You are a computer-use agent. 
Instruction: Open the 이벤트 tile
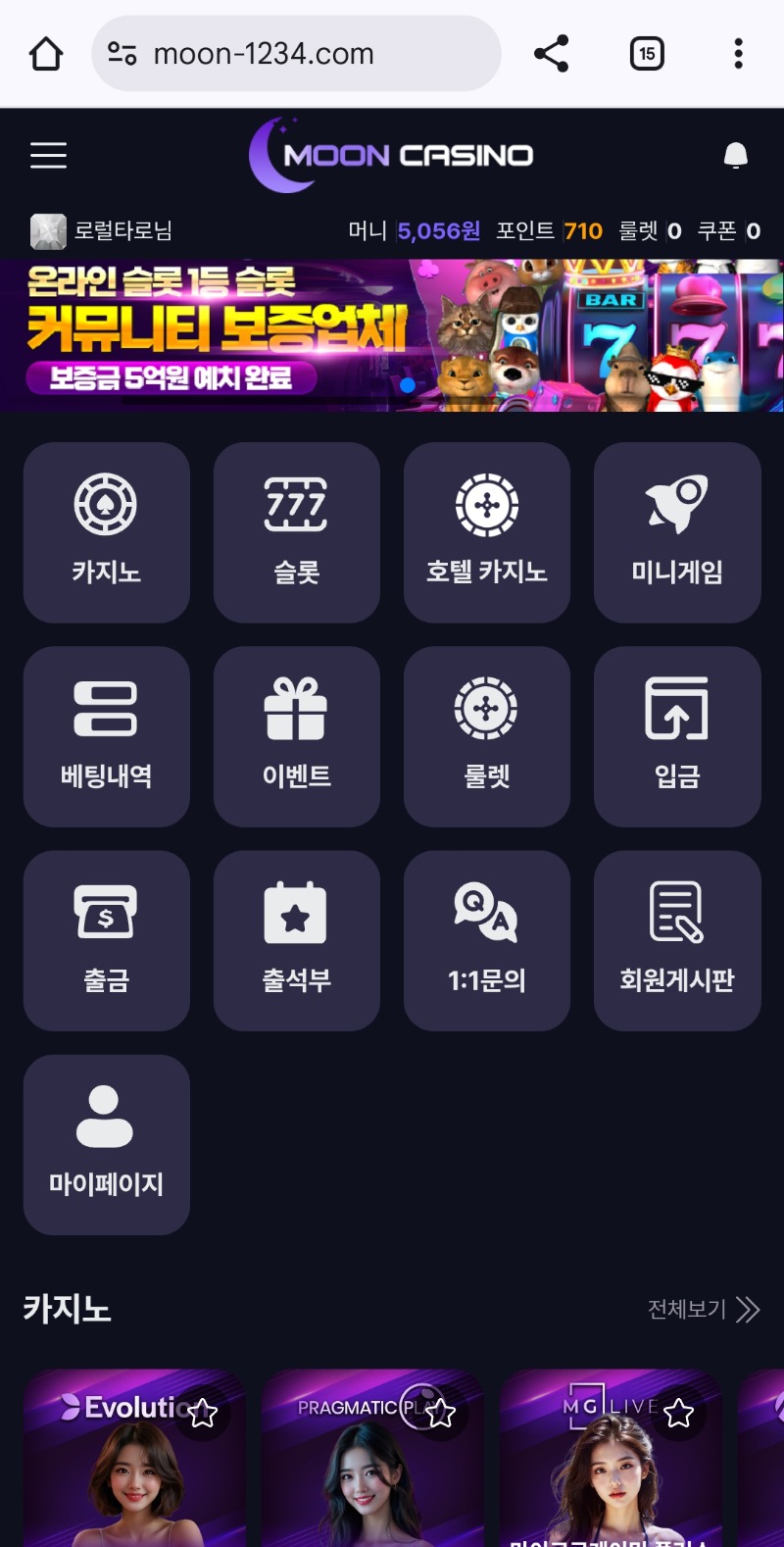[296, 736]
